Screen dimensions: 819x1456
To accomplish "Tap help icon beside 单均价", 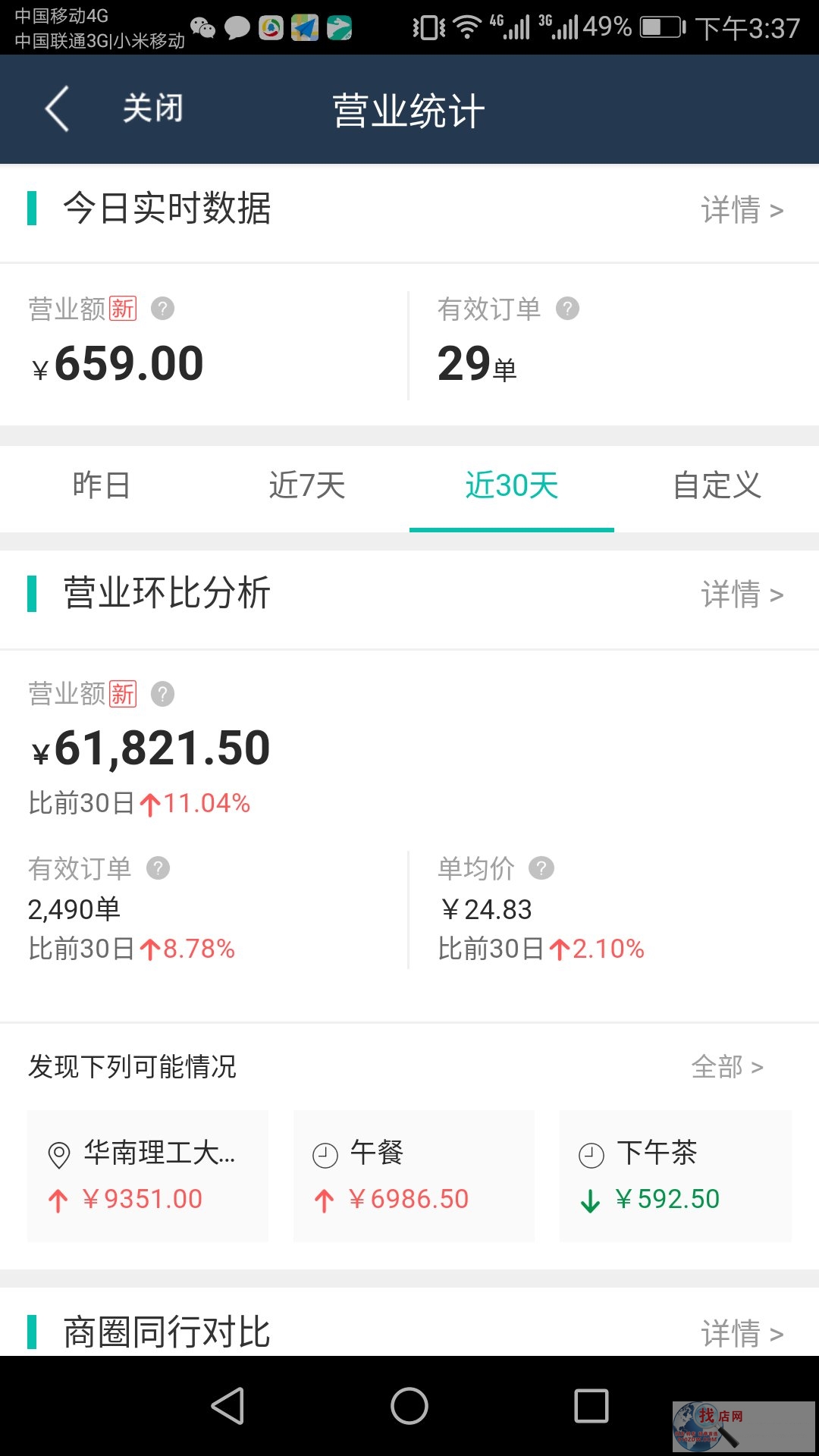I will (x=541, y=868).
